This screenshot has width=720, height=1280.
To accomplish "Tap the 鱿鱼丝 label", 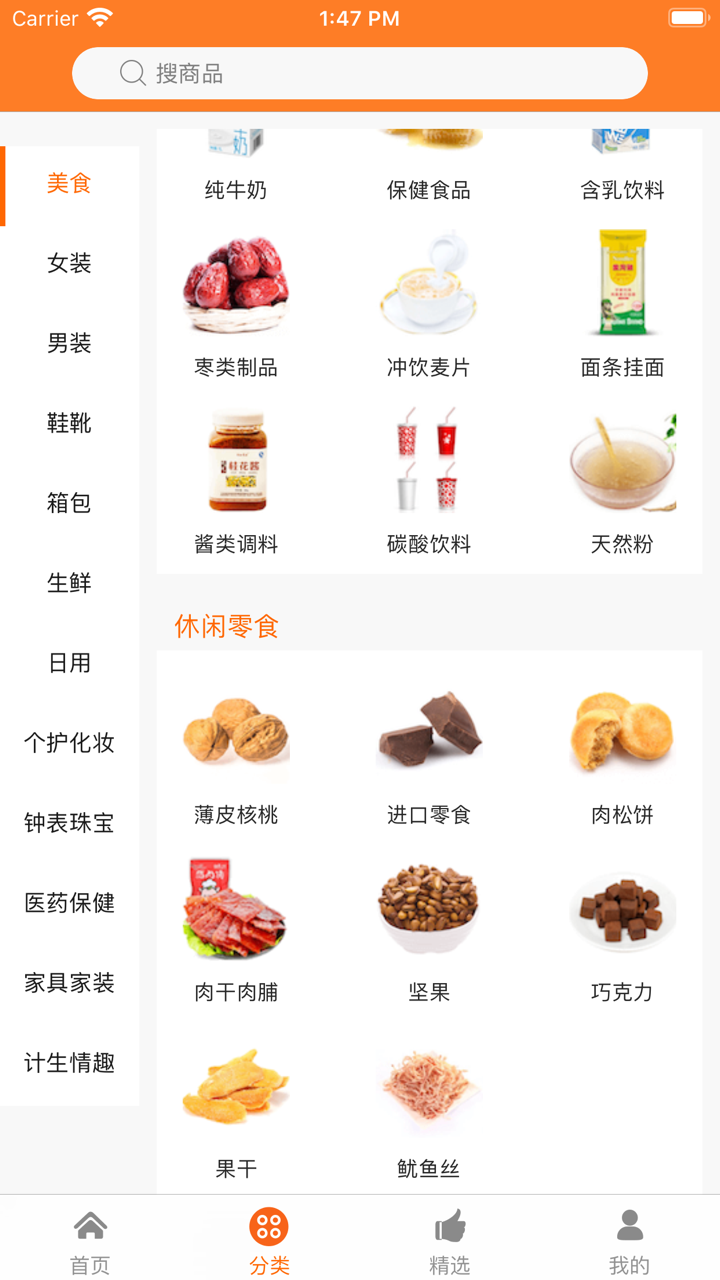I will coord(429,1167).
